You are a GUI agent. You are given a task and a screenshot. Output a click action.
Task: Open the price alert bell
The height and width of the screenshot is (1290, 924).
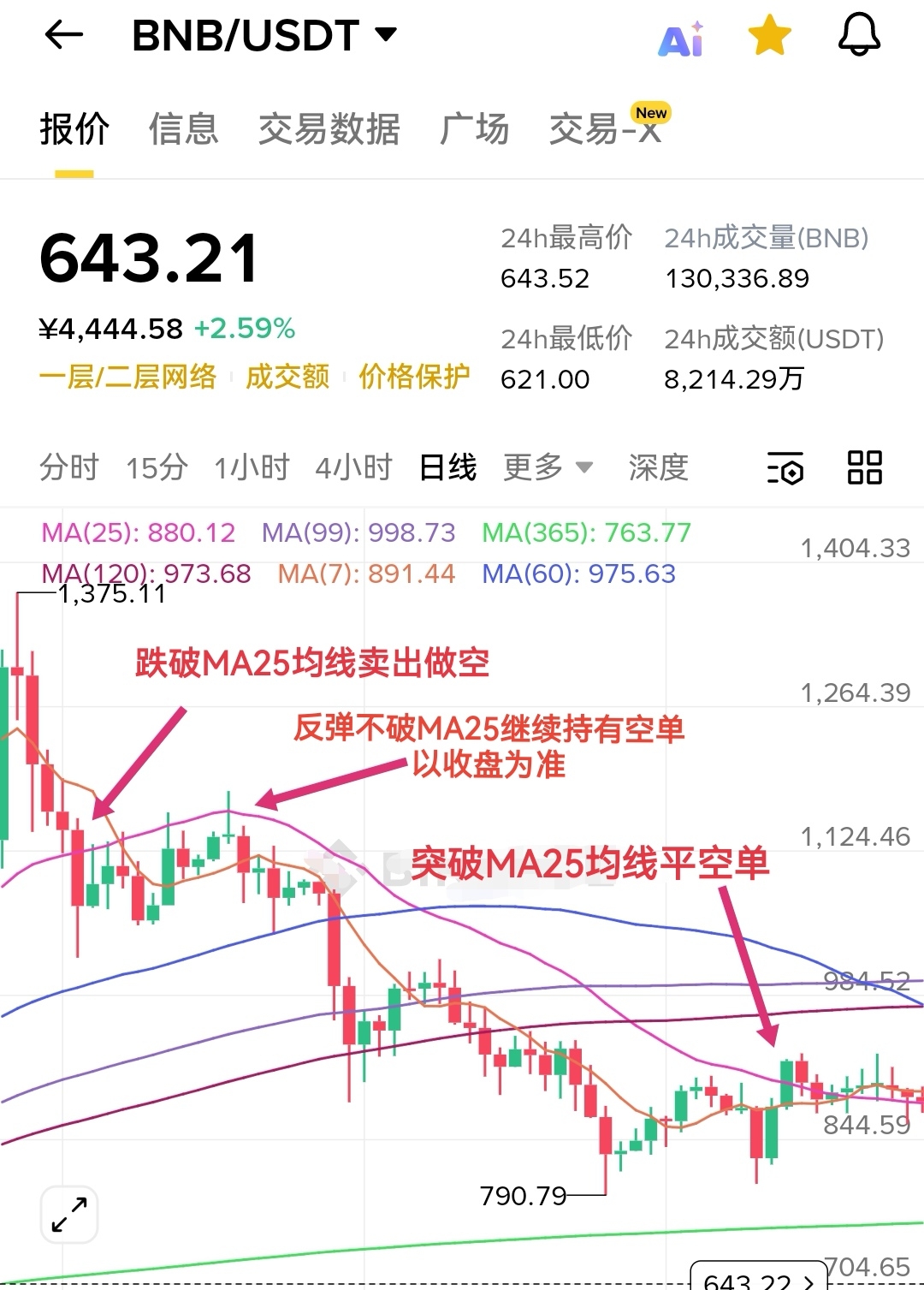(858, 36)
